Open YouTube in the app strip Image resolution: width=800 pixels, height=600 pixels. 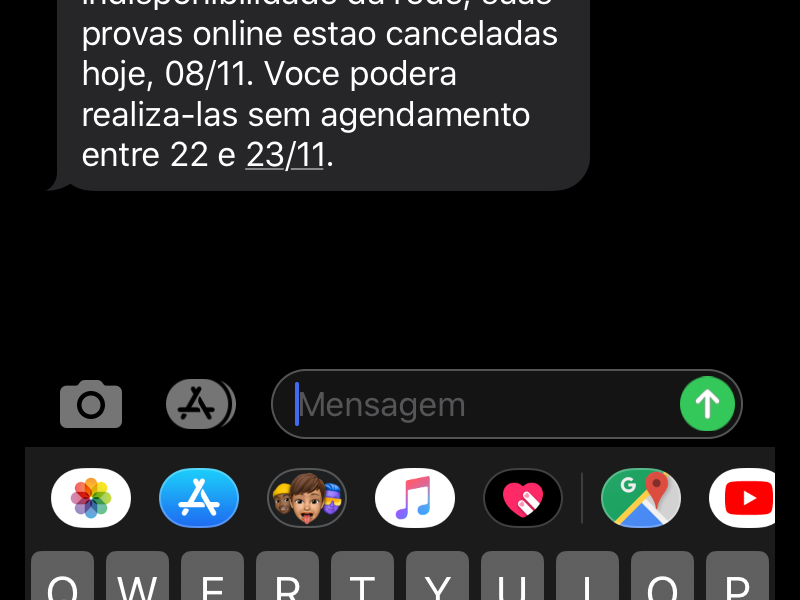coord(745,498)
